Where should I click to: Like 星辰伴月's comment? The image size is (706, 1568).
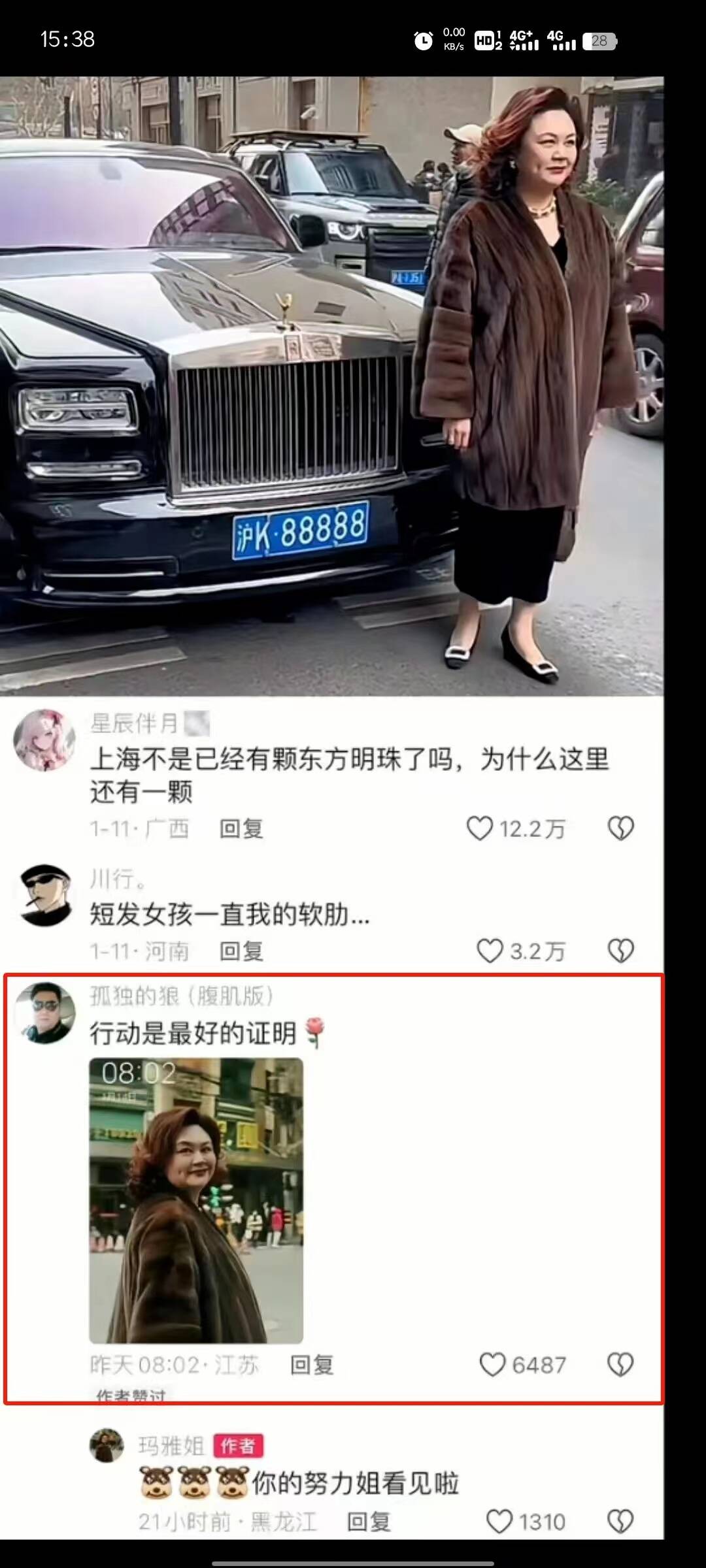480,828
